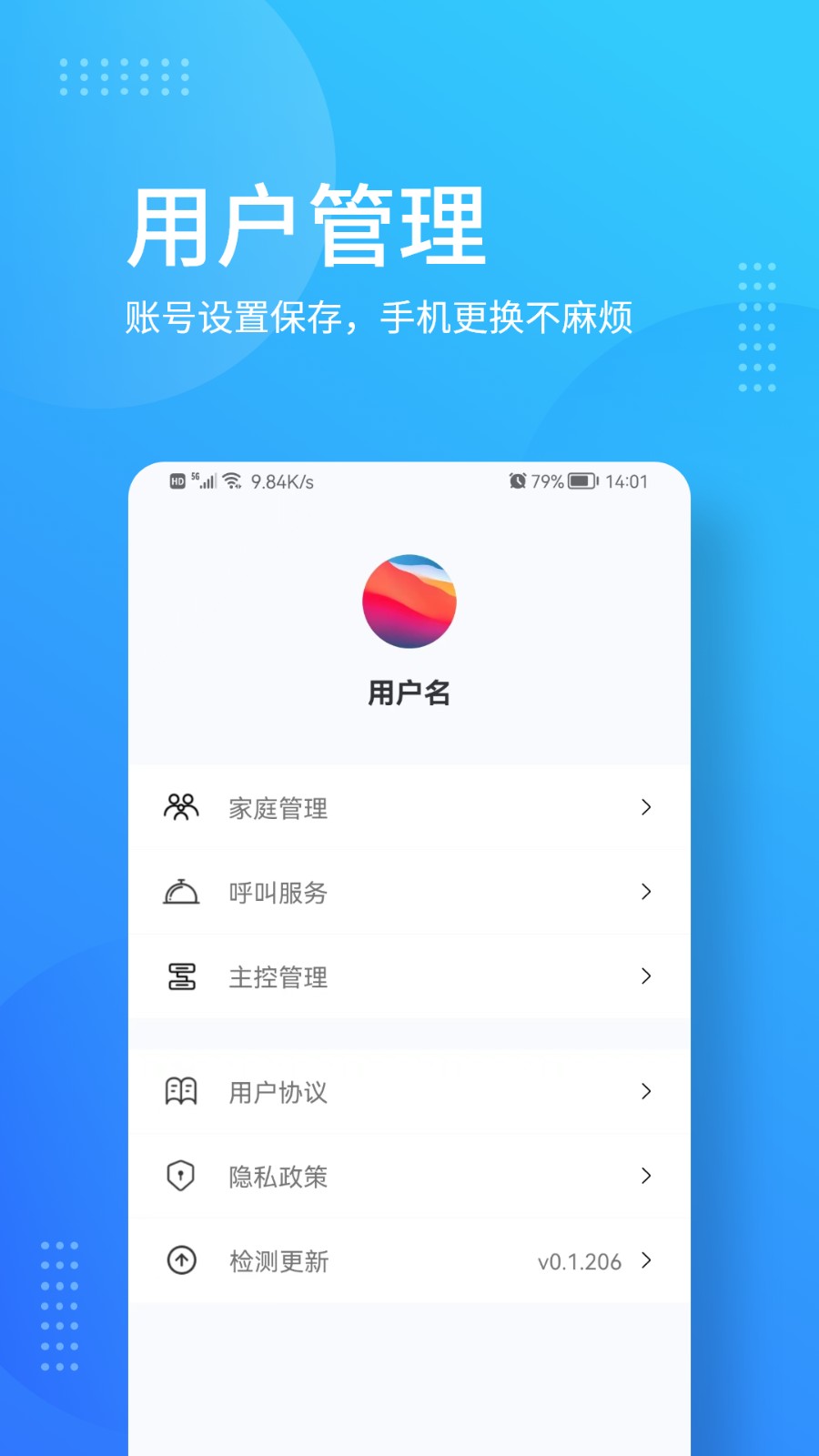Click the 隐私政策 shield icon
Viewport: 819px width, 1456px height.
pos(181,1176)
